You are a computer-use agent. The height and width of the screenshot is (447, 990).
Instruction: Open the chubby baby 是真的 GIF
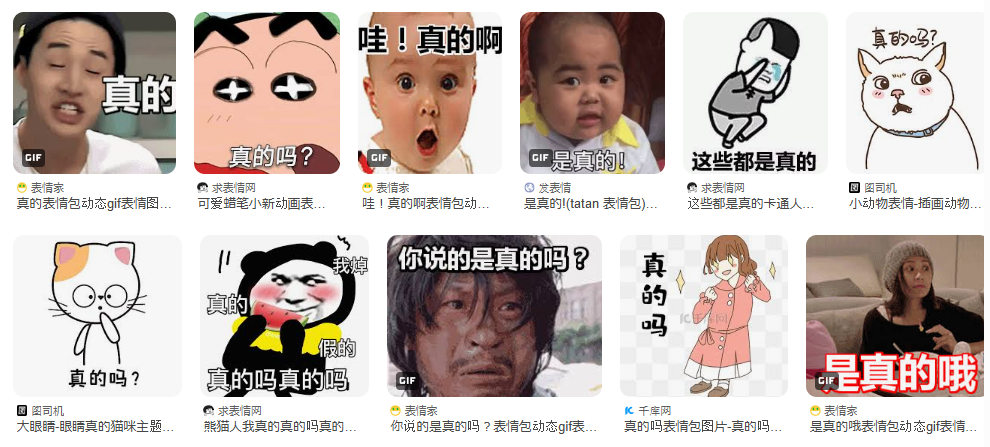click(592, 92)
